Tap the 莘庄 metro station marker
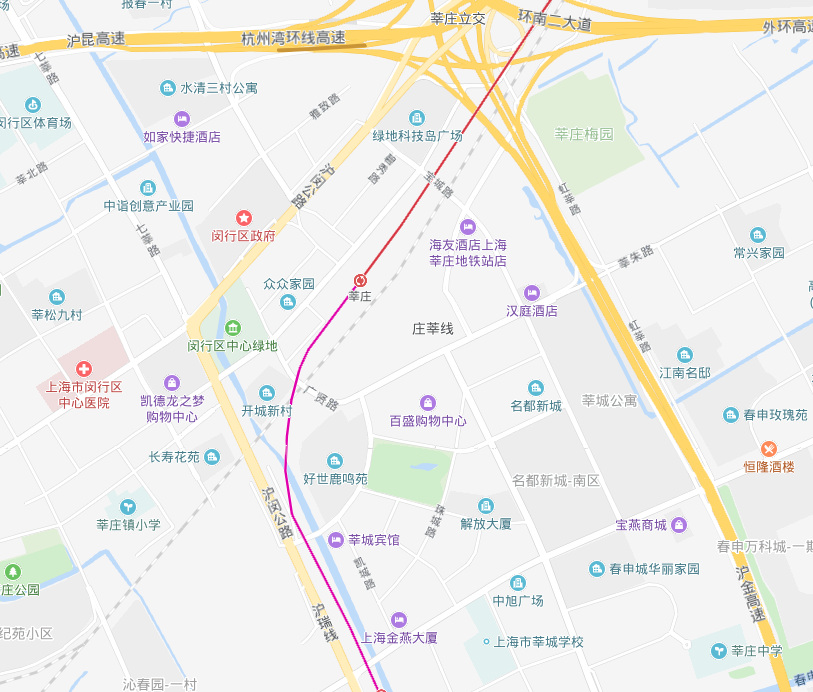 pos(360,281)
